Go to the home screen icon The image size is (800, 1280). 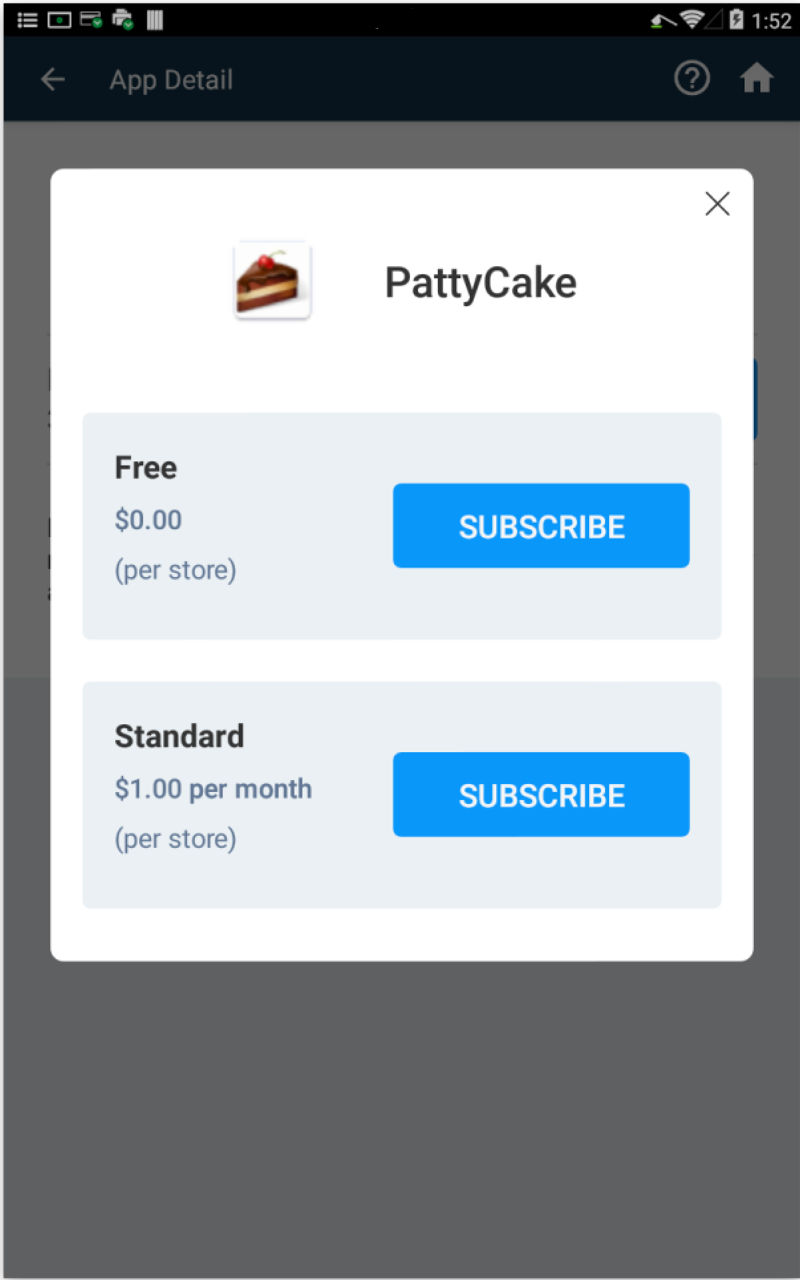tap(757, 79)
